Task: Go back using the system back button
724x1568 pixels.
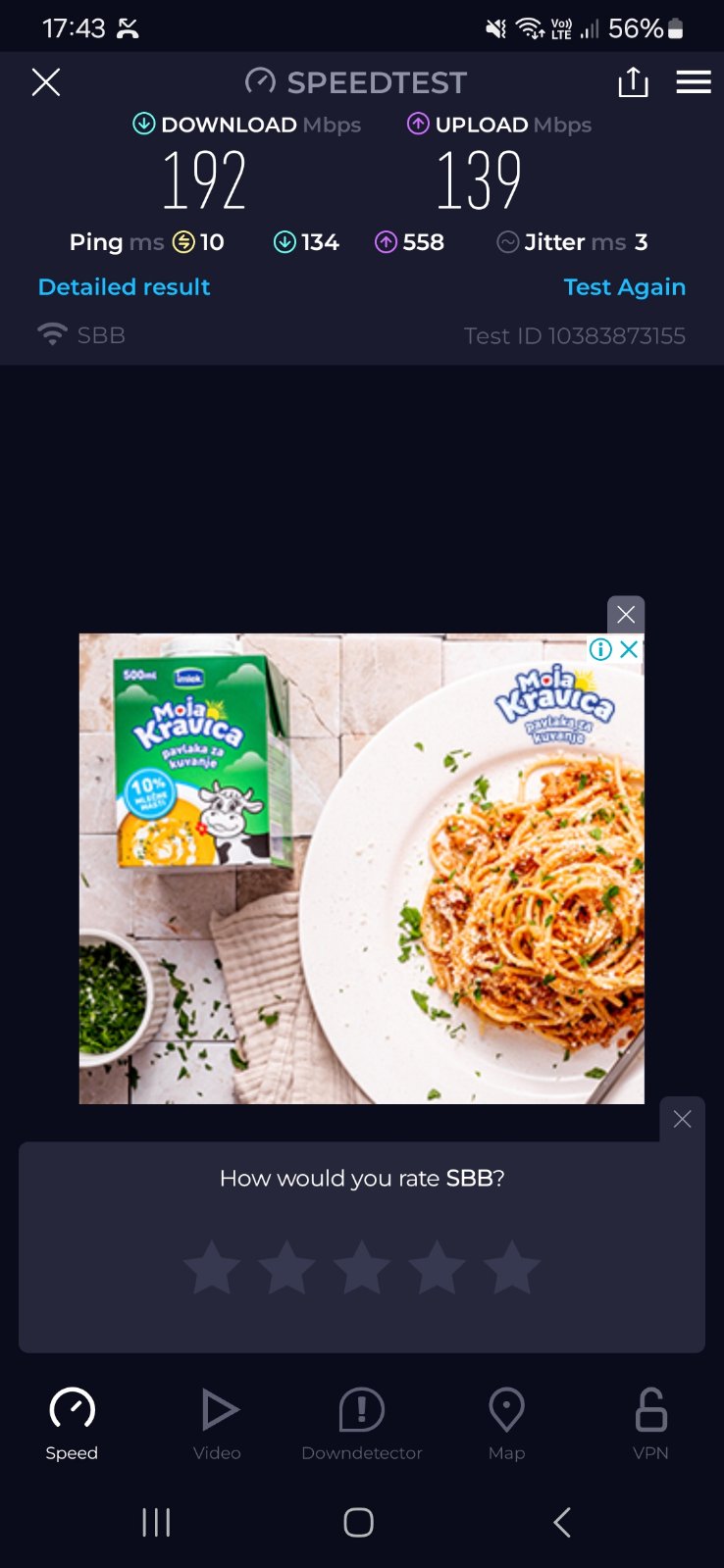Action: tap(562, 1522)
